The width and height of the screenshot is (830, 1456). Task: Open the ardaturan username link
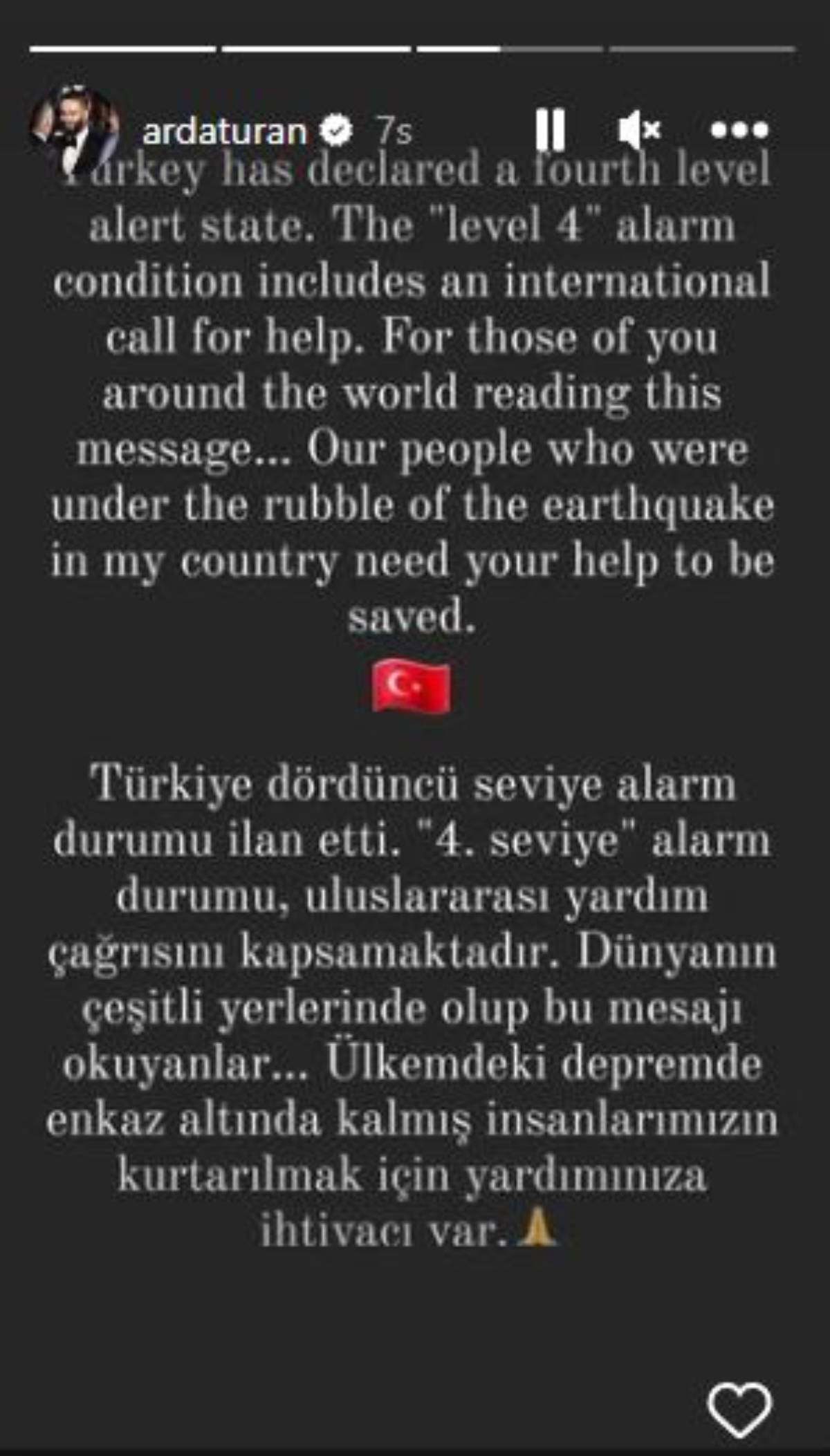click(224, 131)
